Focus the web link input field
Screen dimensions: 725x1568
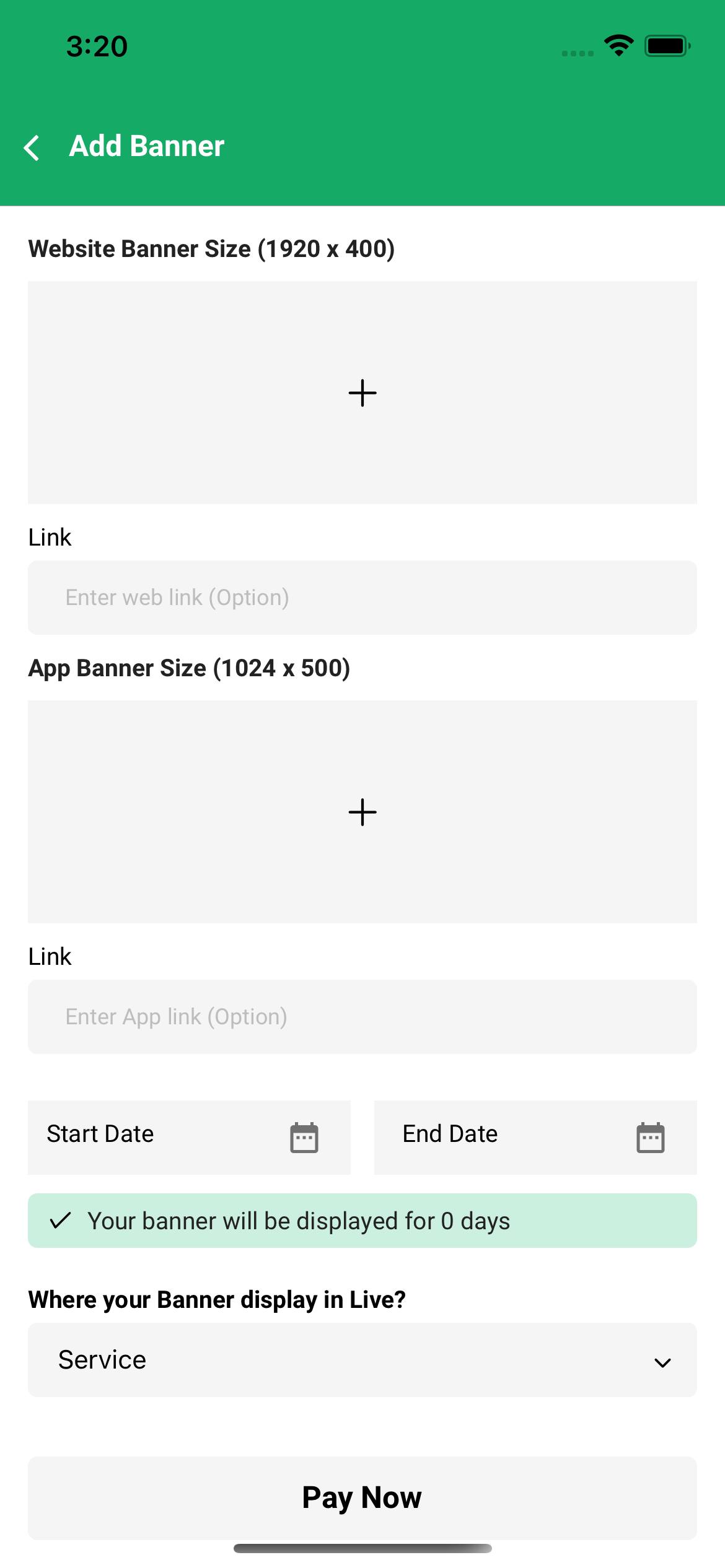coord(362,598)
